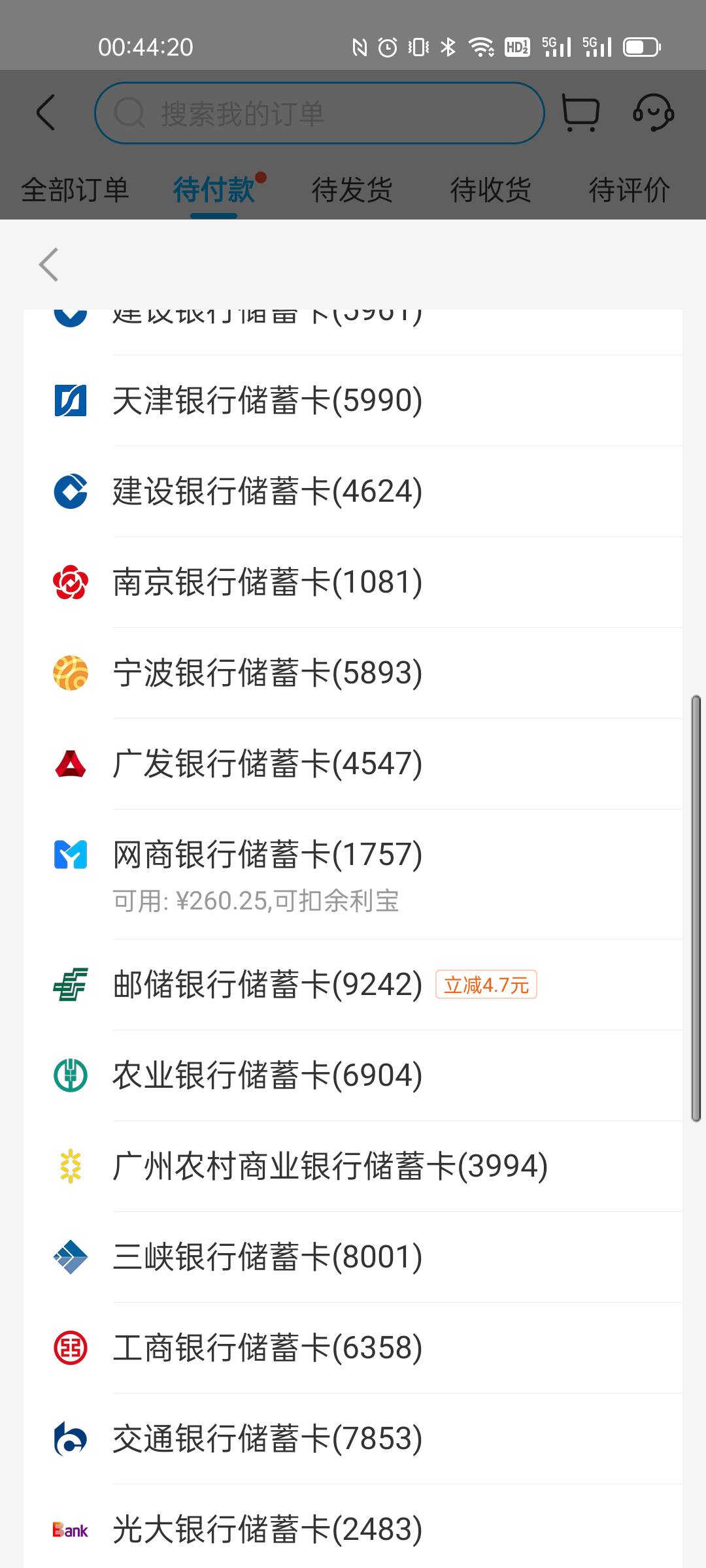
Task: Choose 交通银行储蓄卡(7853)
Action: [x=353, y=1439]
